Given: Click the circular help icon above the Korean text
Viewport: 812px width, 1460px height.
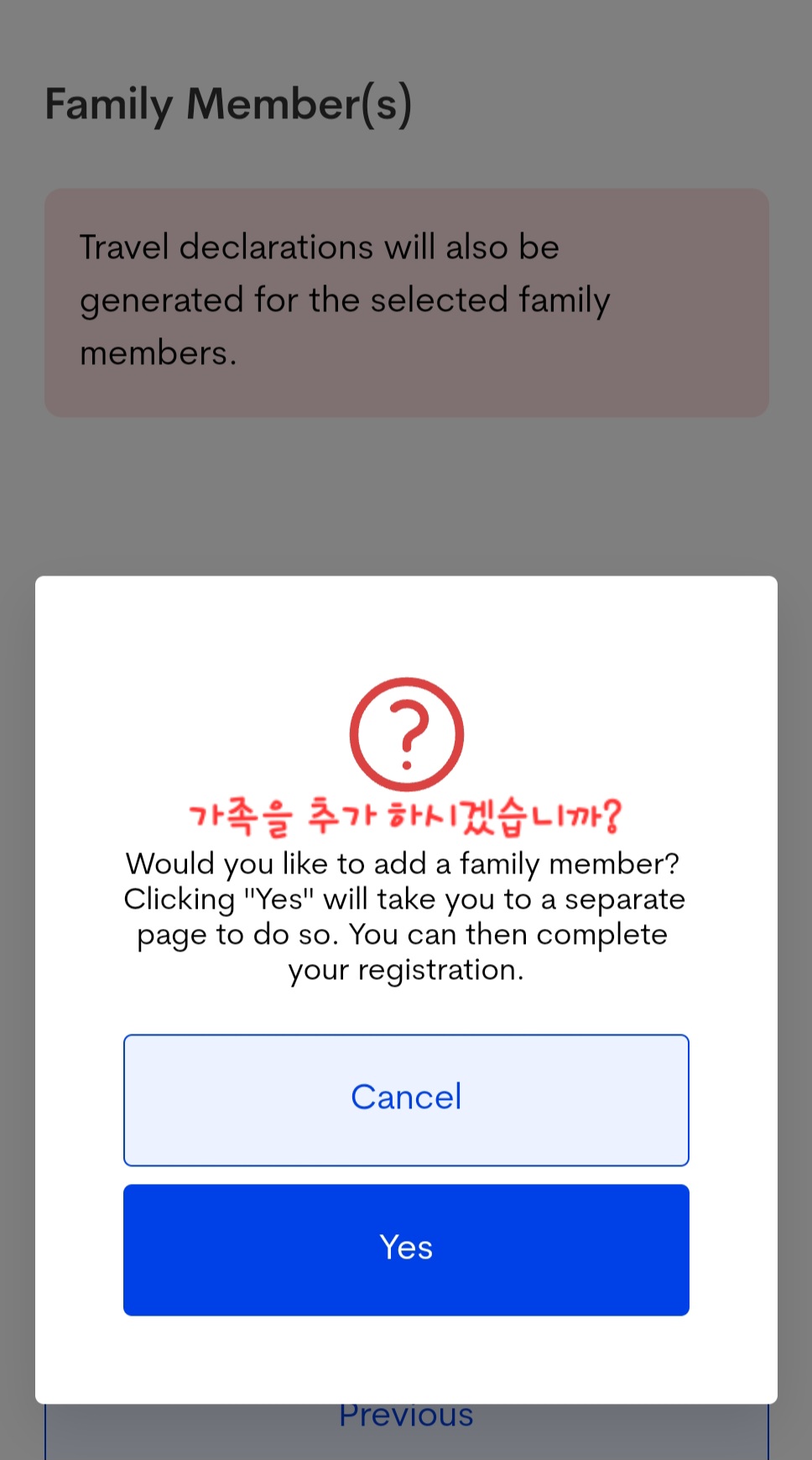Looking at the screenshot, I should point(407,733).
